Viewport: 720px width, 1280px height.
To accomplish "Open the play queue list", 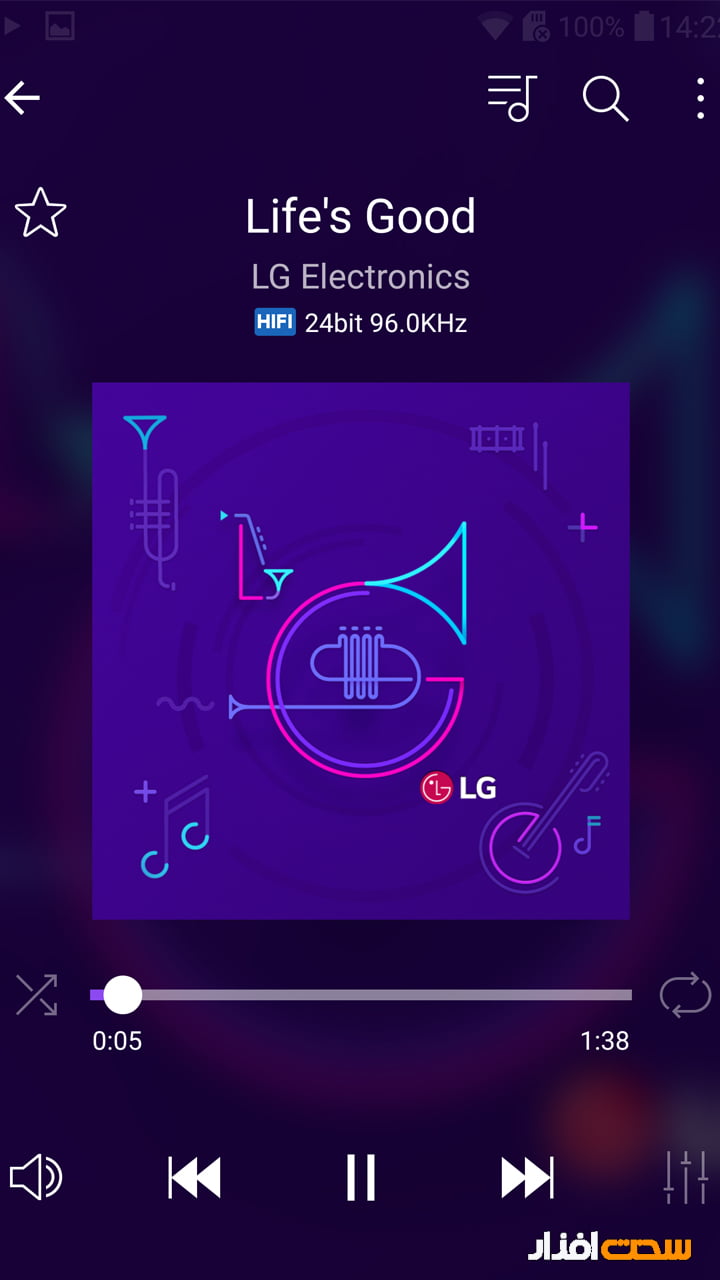I will coord(510,98).
